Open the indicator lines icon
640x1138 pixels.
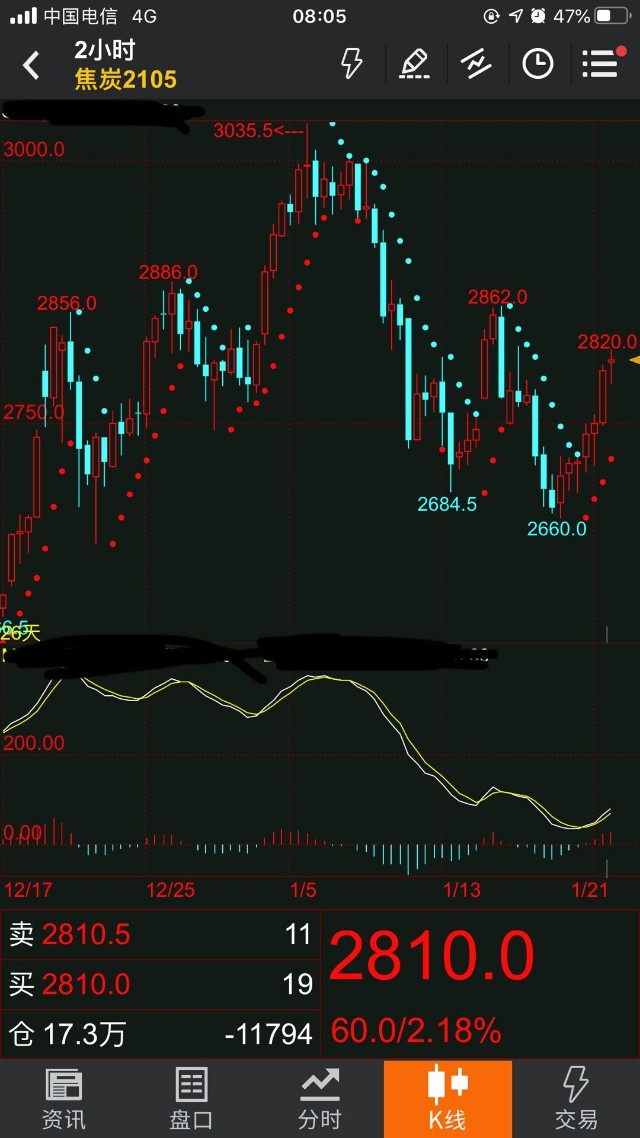[x=476, y=64]
